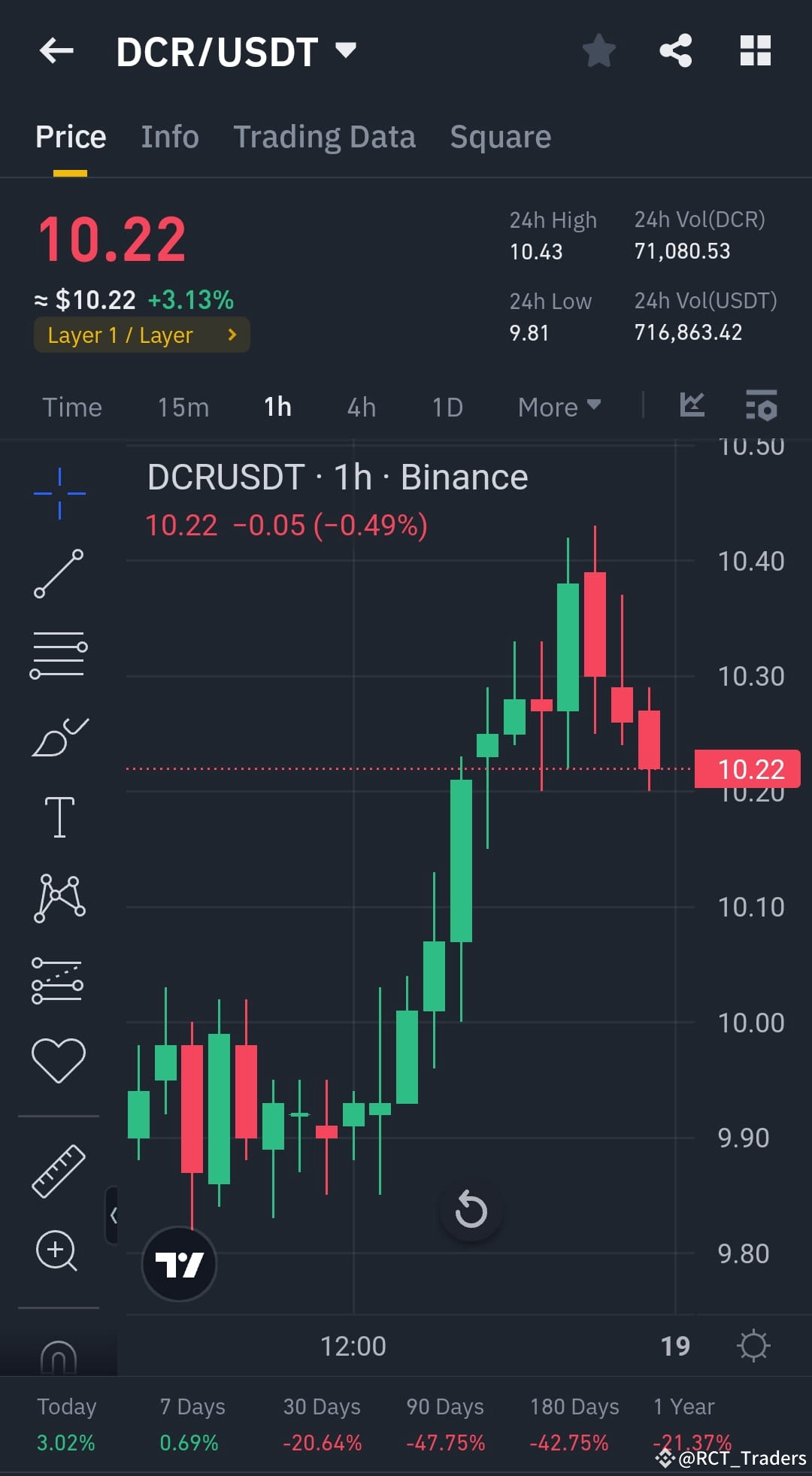Open the horizontal lines drawing tool
The height and width of the screenshot is (1476, 812).
pyautogui.click(x=59, y=654)
